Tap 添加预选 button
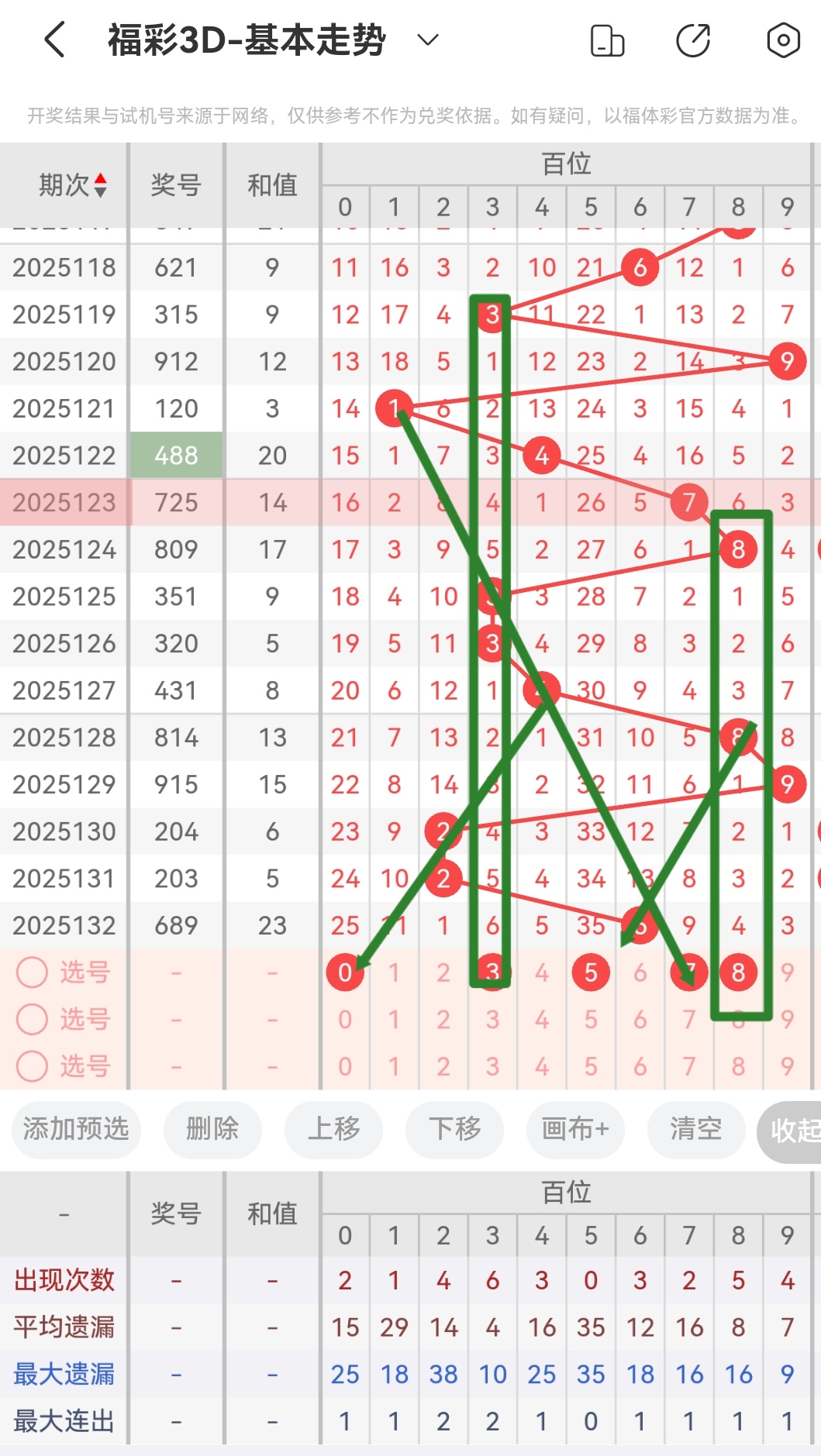This screenshot has width=821, height=1456. (76, 1129)
